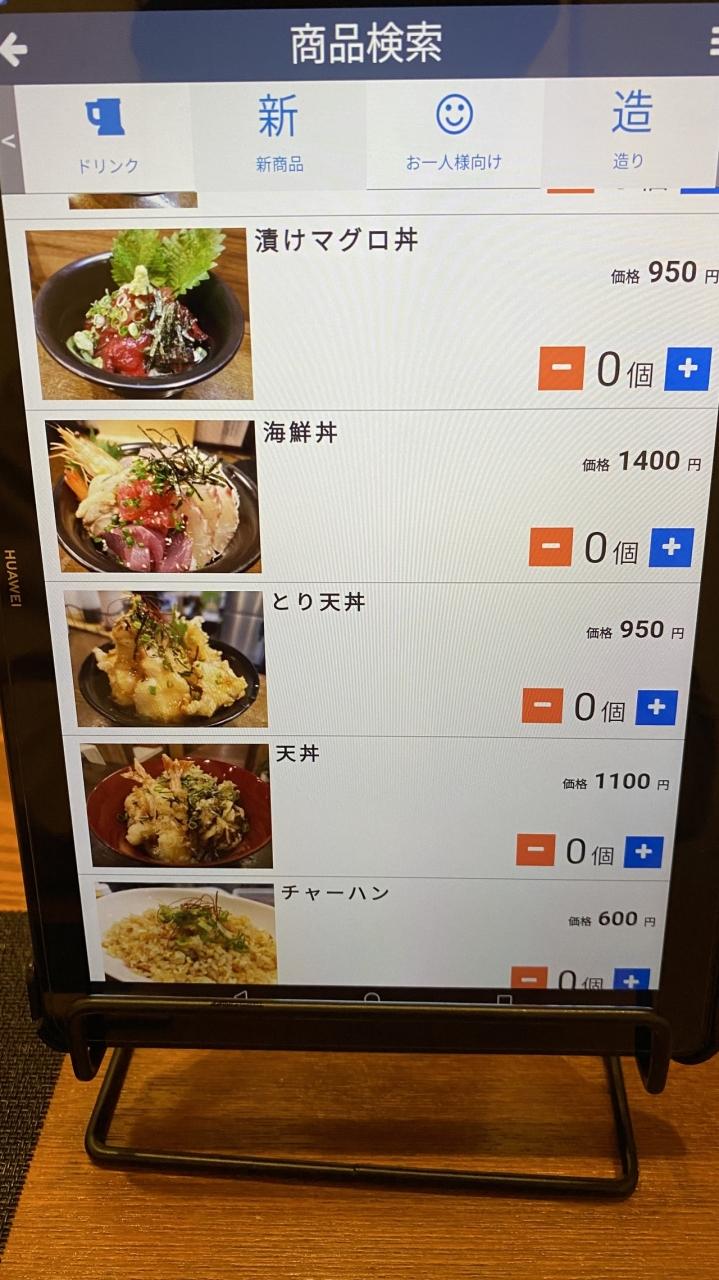The height and width of the screenshot is (1280, 719).
Task: Tap minus for とり天丼
Action: (x=543, y=706)
